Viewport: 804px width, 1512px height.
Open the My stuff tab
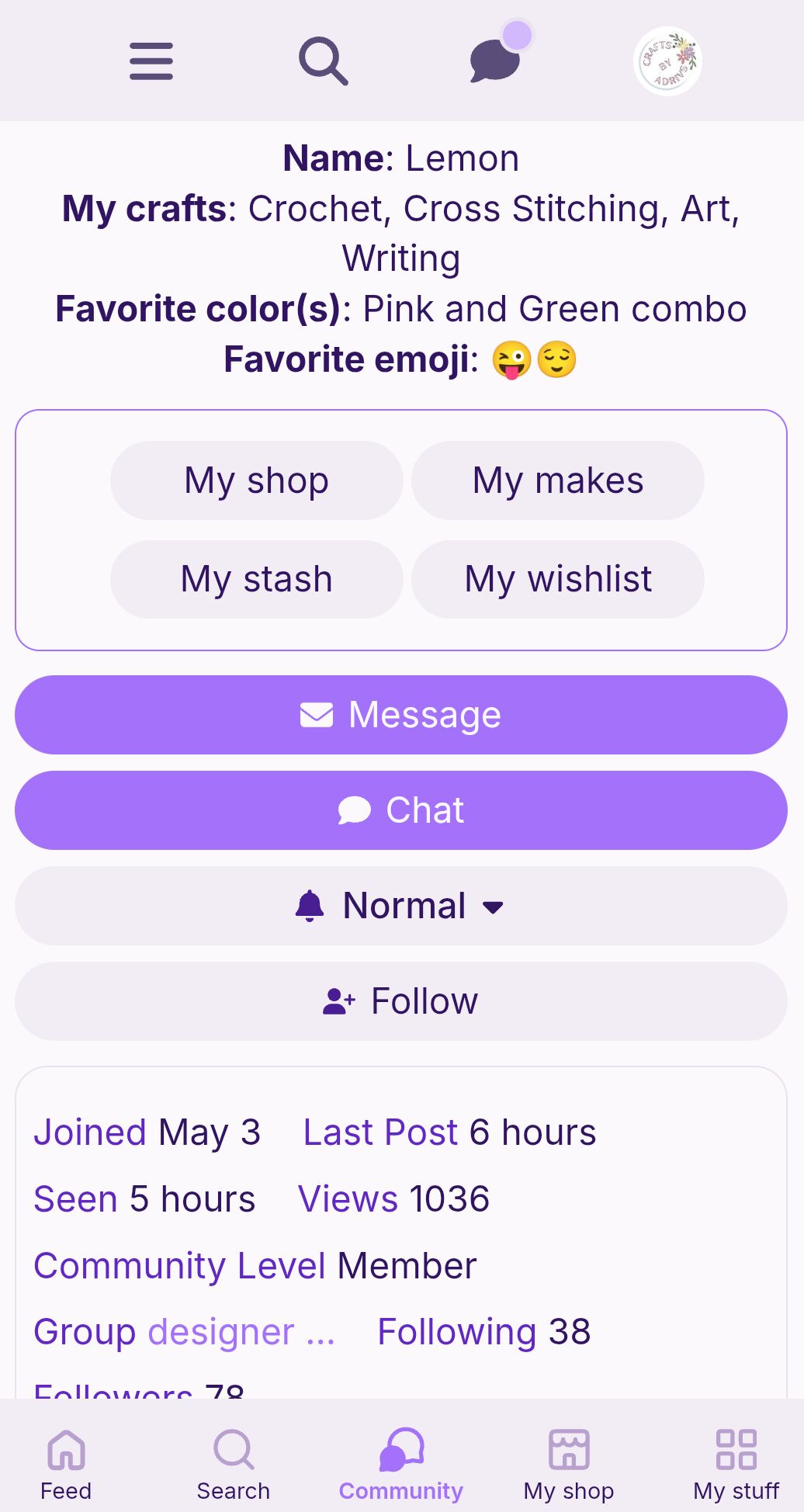[736, 1464]
